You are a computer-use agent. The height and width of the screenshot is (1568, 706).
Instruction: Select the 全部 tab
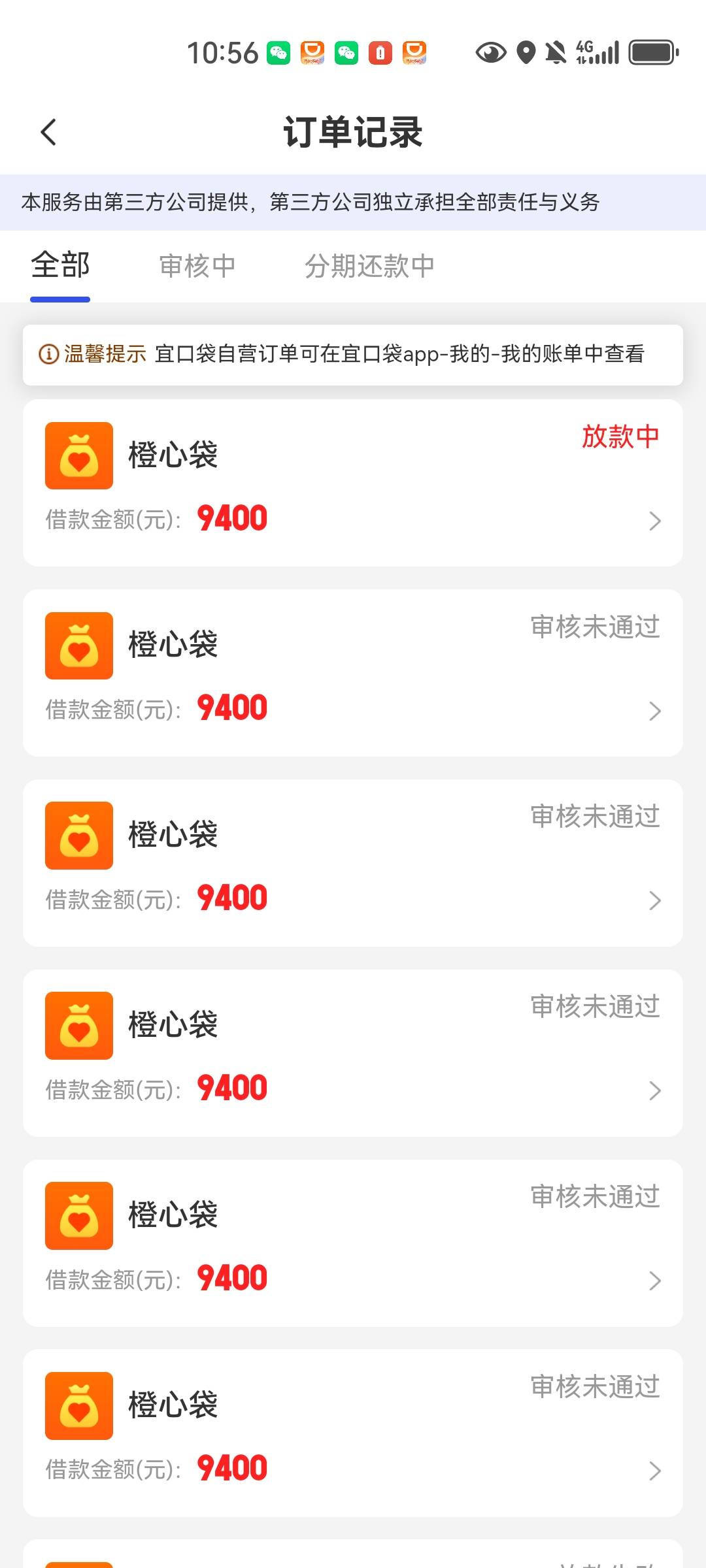[60, 266]
